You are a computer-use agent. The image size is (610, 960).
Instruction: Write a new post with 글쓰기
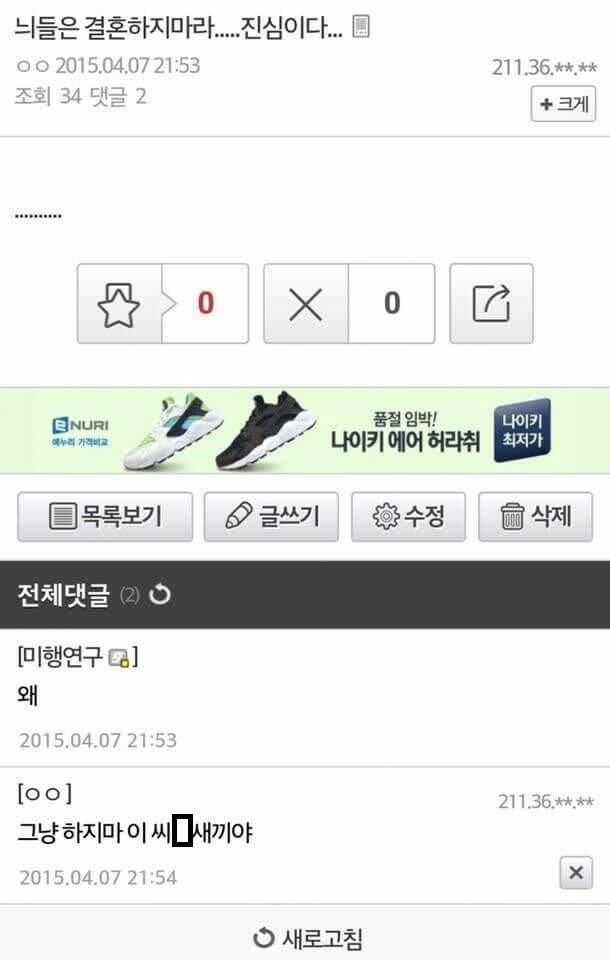[x=271, y=517]
